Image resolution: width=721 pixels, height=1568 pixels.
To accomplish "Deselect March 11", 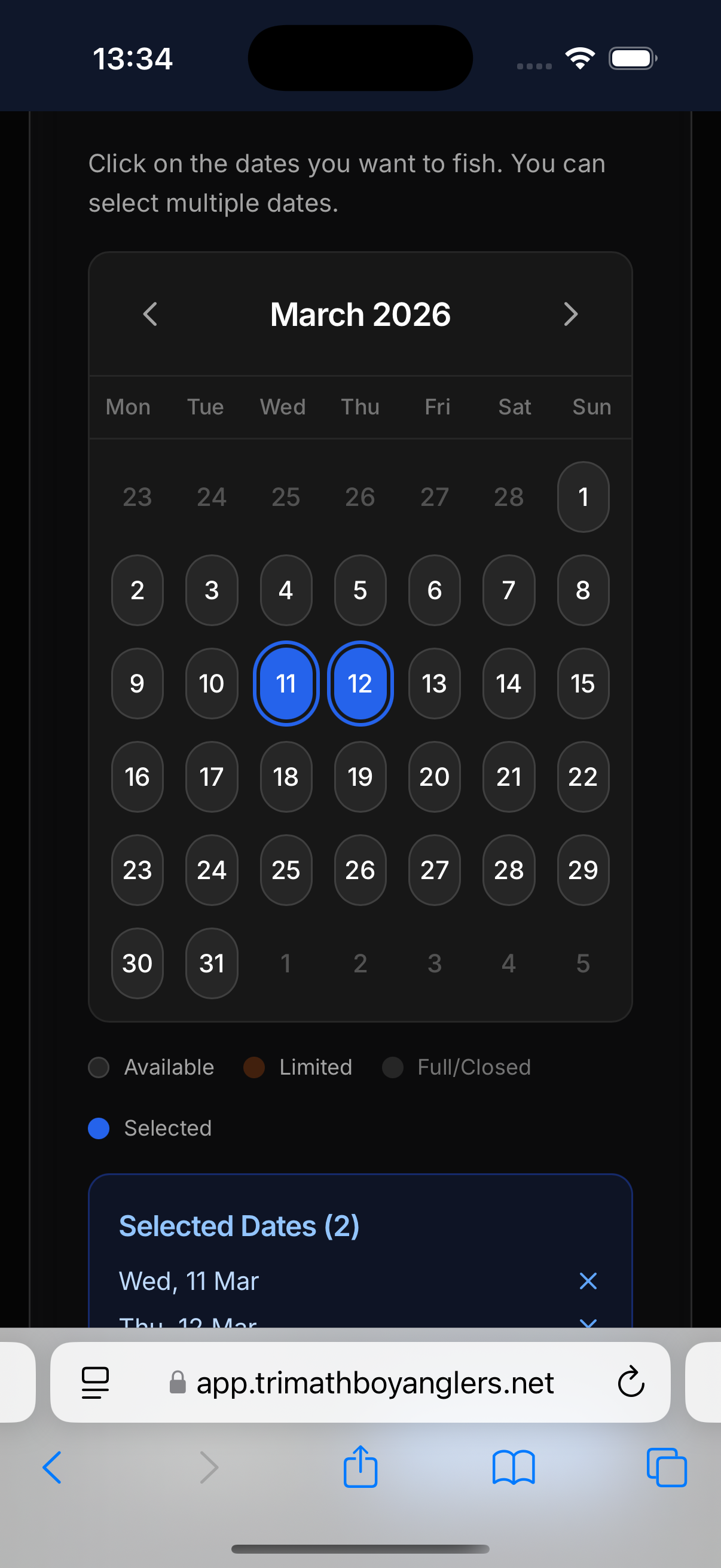I will [285, 683].
